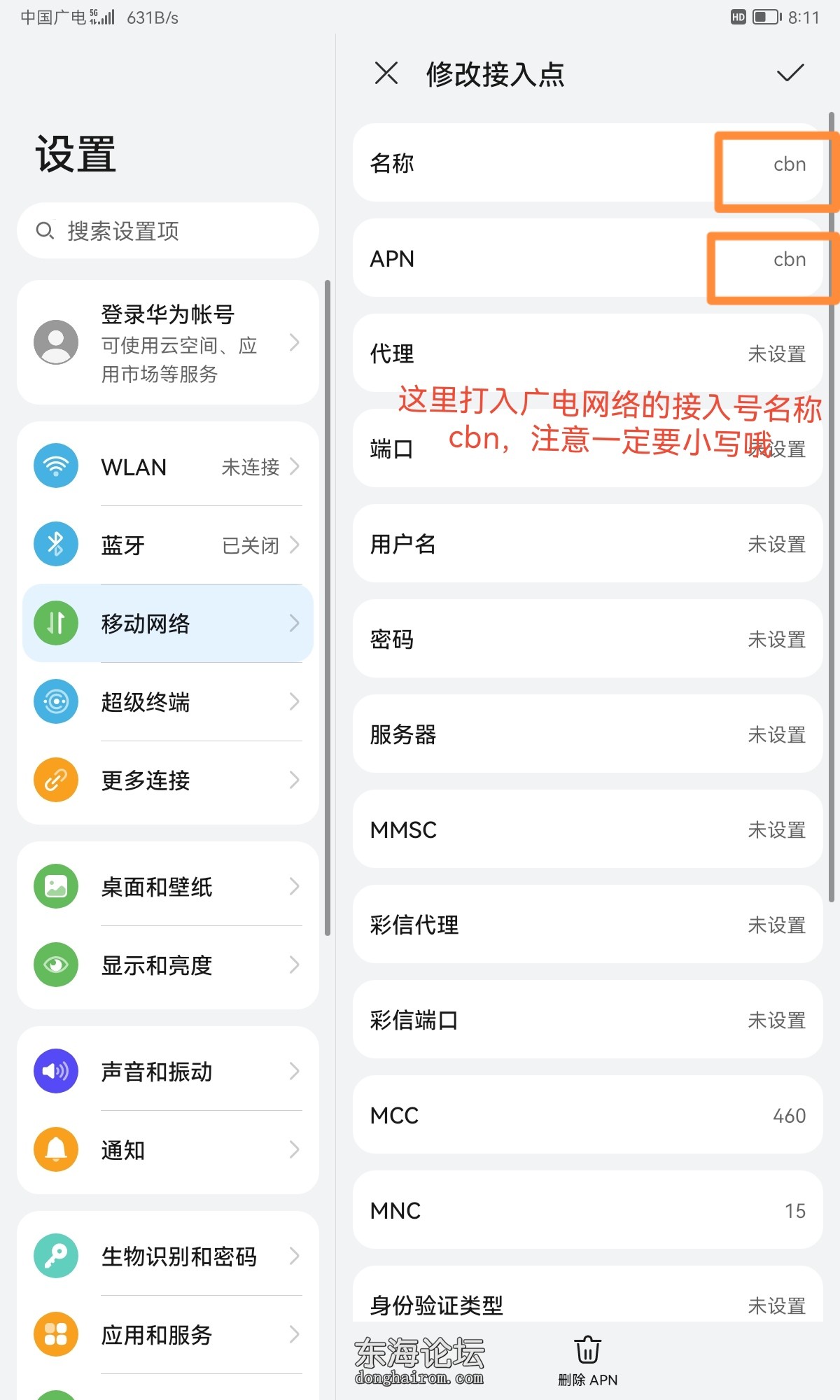
Task: Change the MNC value
Action: (x=587, y=1210)
